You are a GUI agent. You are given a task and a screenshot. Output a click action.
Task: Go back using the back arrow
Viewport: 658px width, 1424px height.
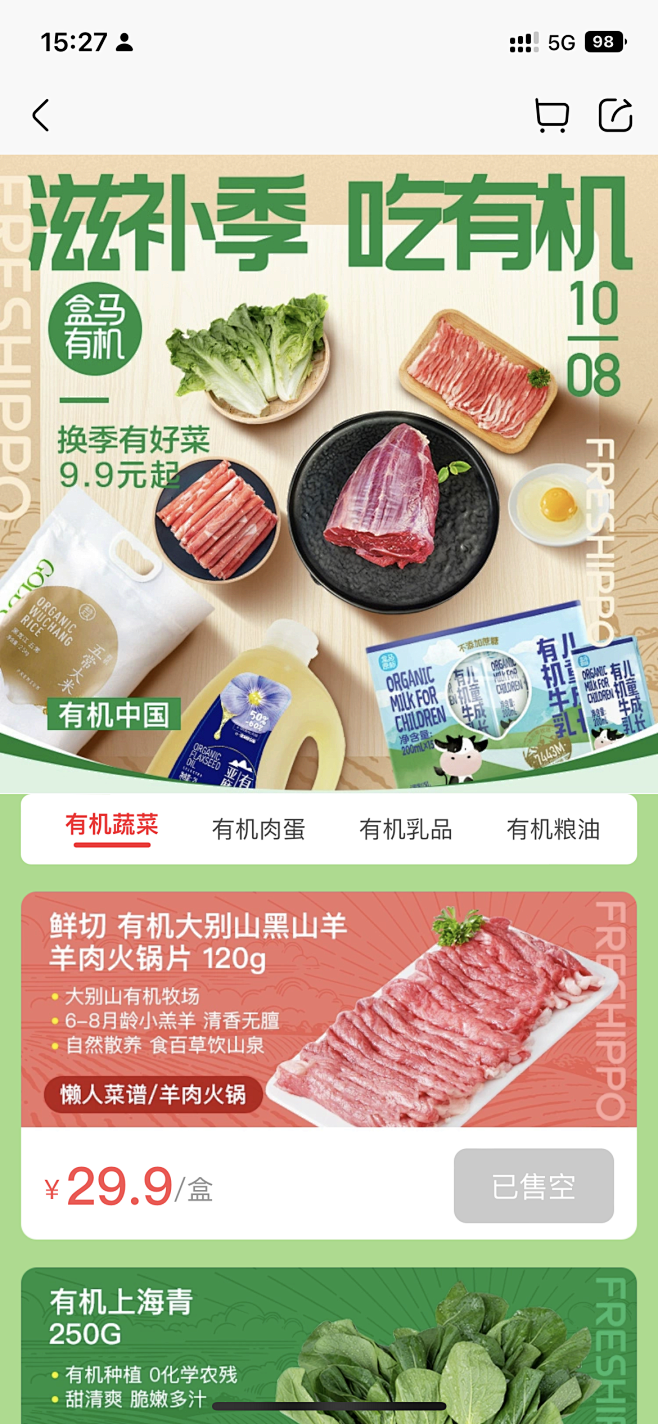coord(40,116)
